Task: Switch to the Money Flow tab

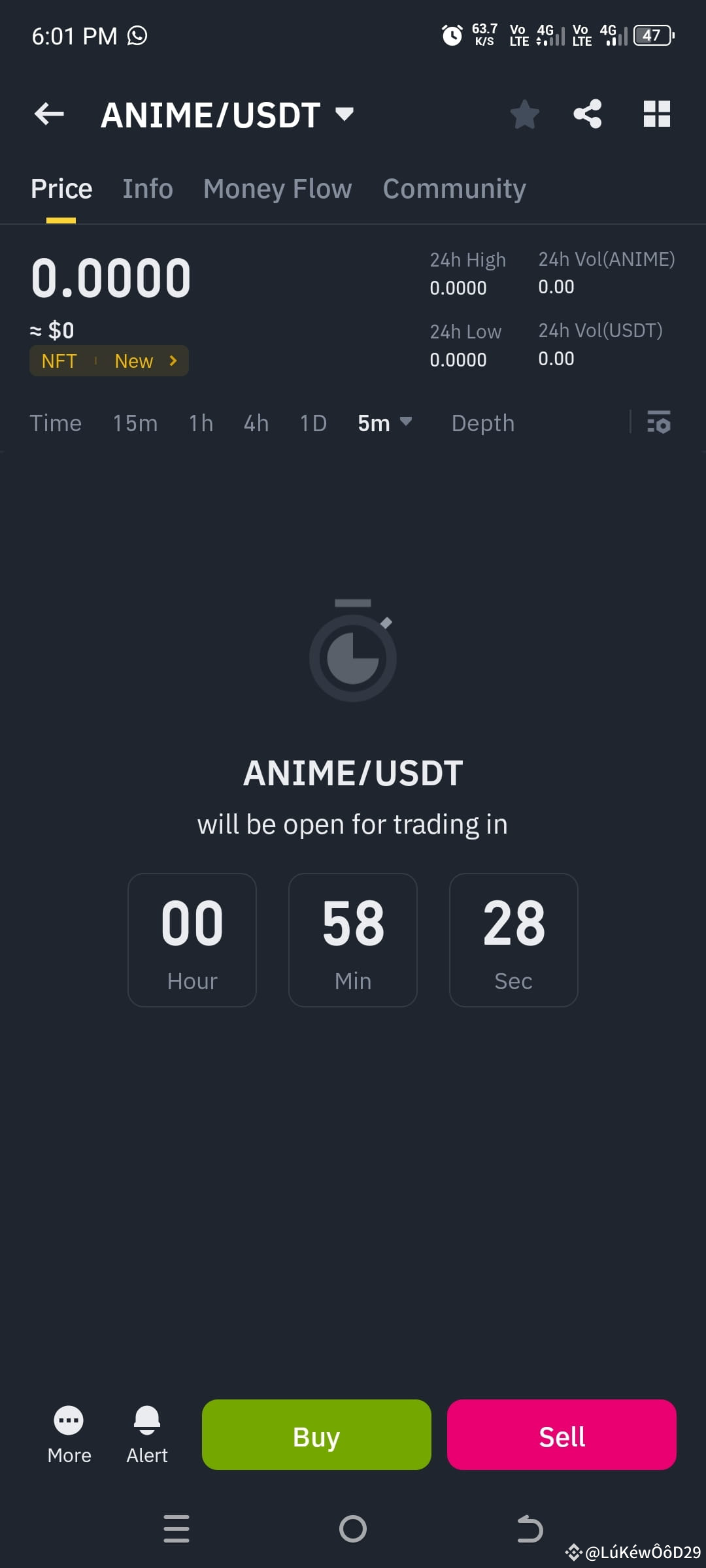Action: [277, 188]
